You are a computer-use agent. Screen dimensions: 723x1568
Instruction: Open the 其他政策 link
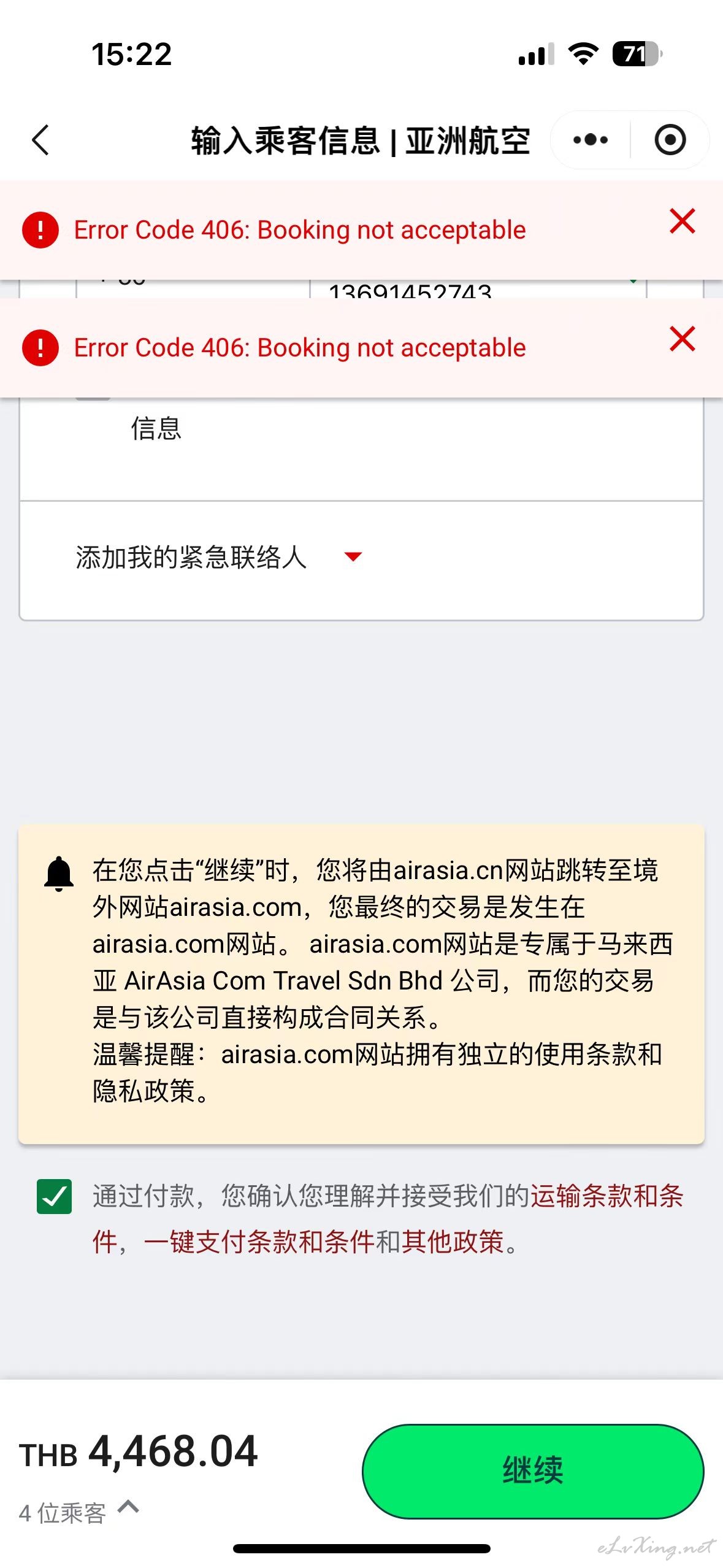point(453,1242)
